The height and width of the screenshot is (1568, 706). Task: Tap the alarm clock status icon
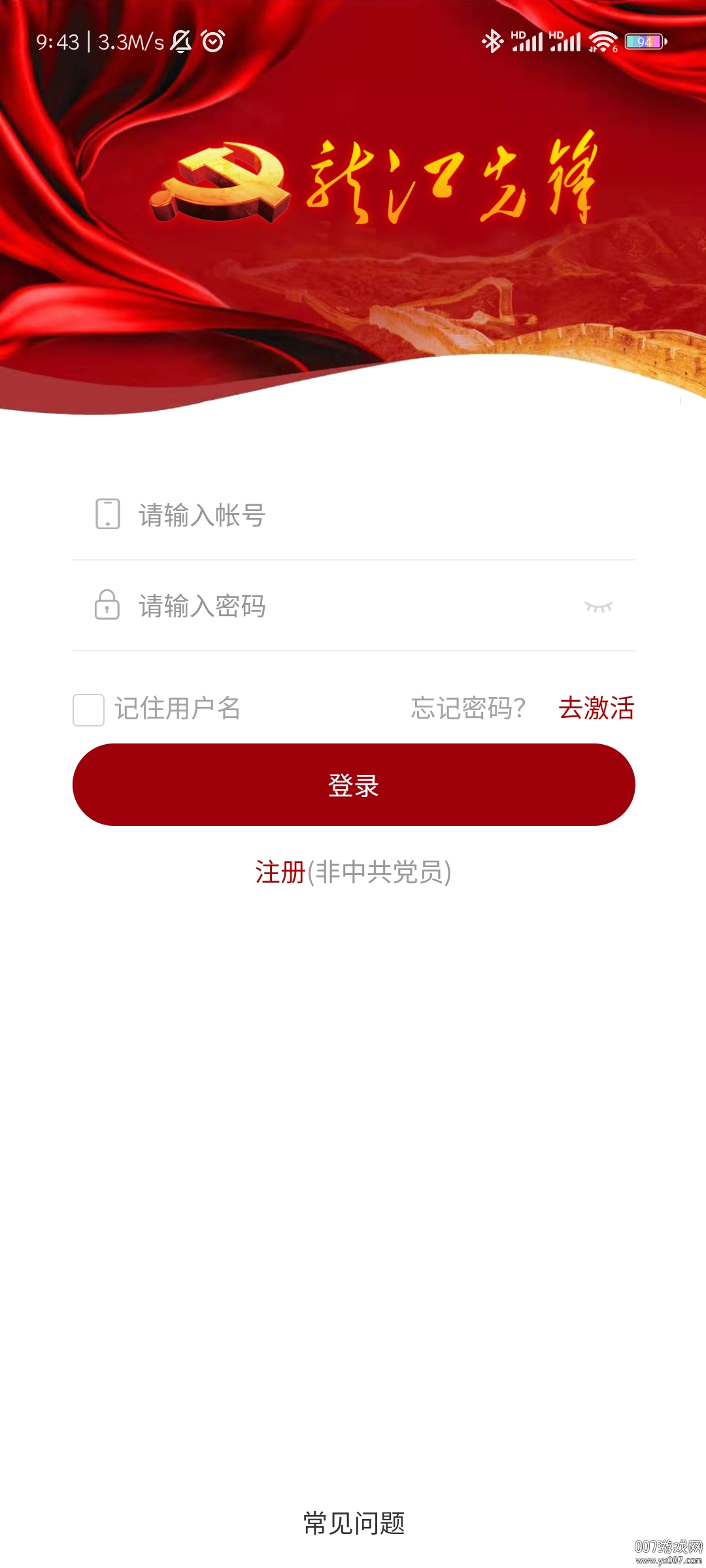[212, 41]
